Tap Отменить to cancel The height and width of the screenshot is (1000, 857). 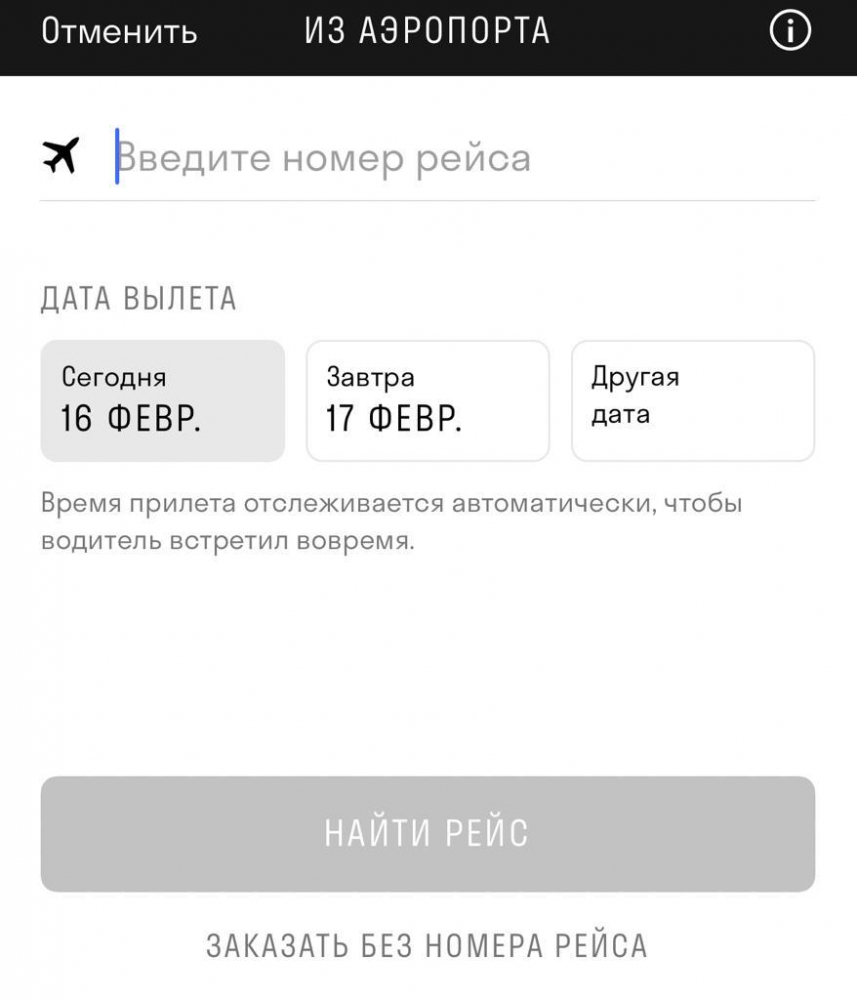point(119,32)
